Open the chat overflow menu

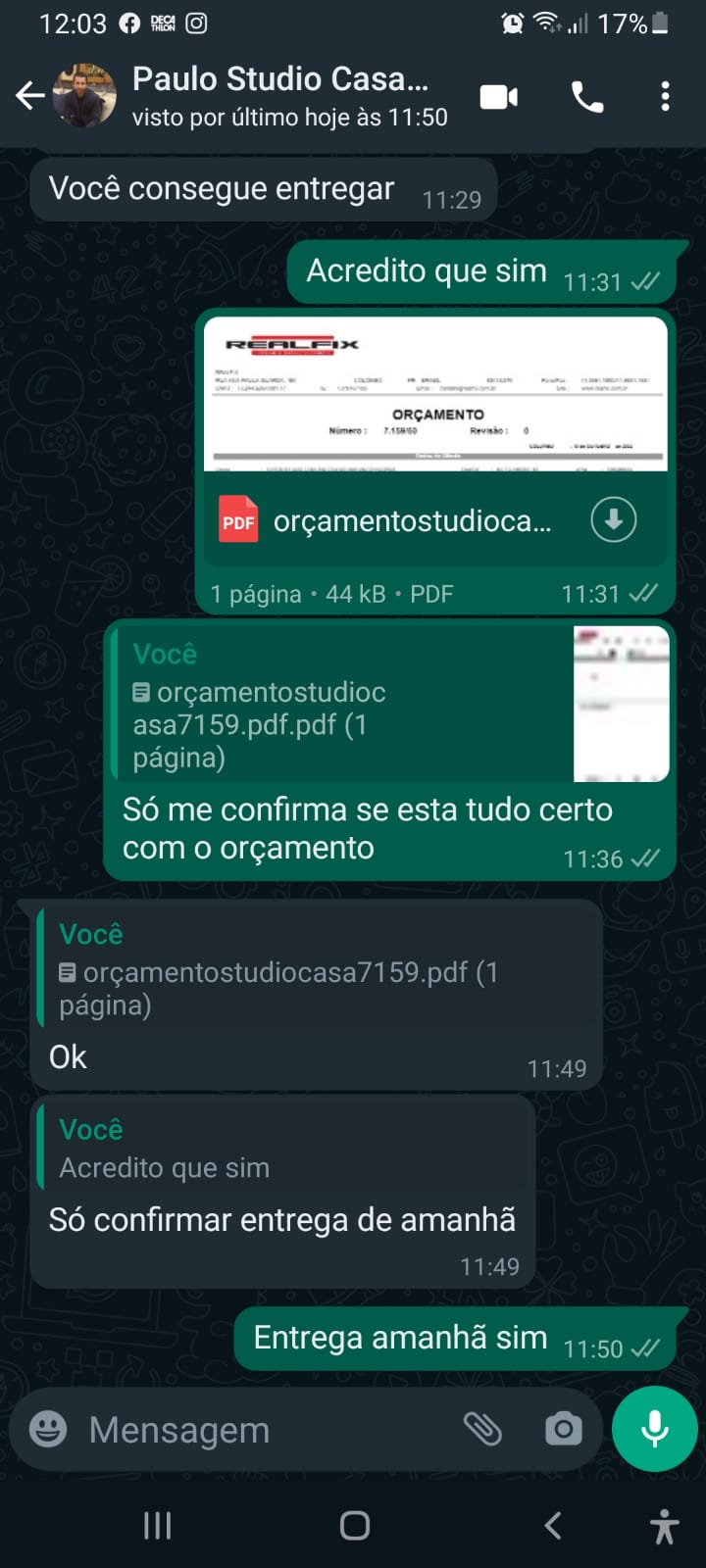click(x=666, y=96)
